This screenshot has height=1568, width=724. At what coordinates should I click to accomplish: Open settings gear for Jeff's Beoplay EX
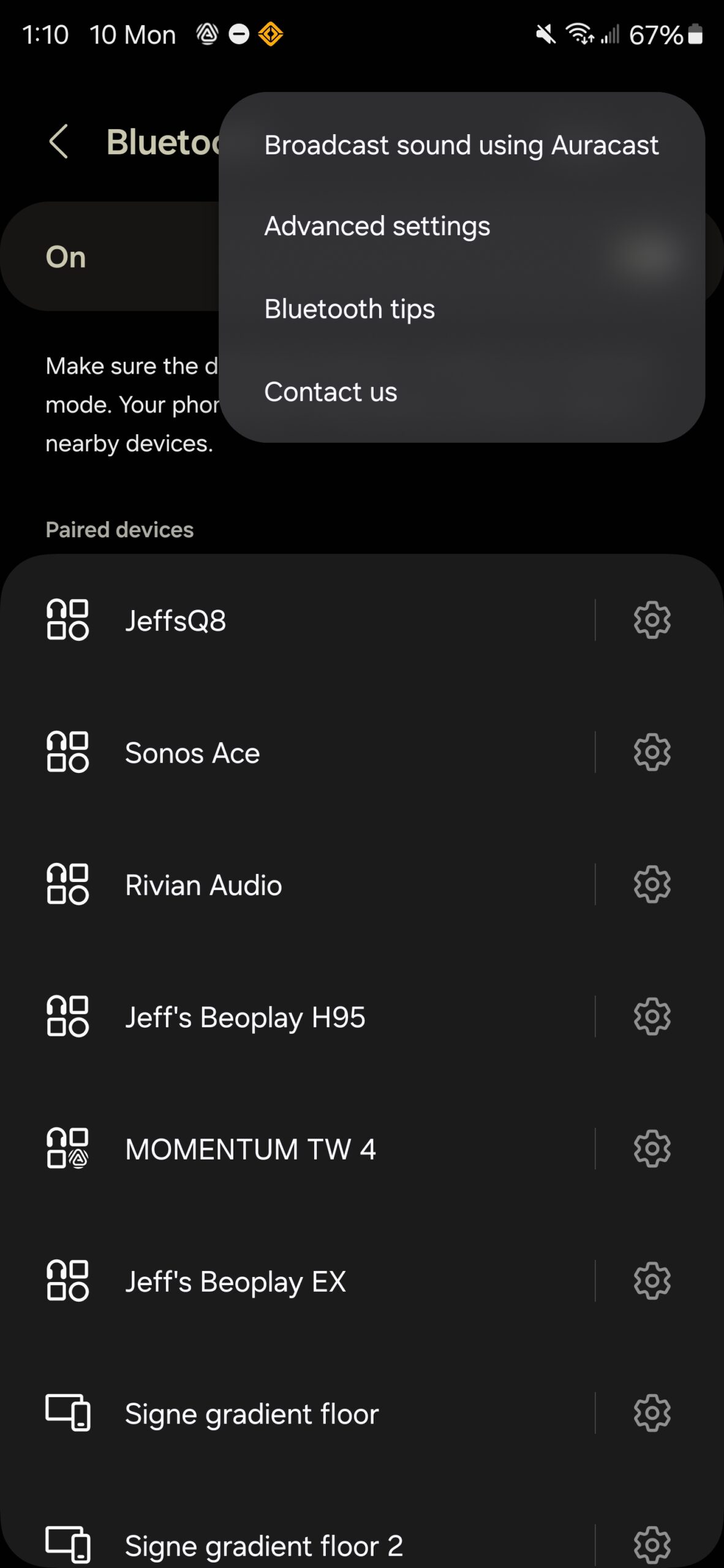[652, 1281]
